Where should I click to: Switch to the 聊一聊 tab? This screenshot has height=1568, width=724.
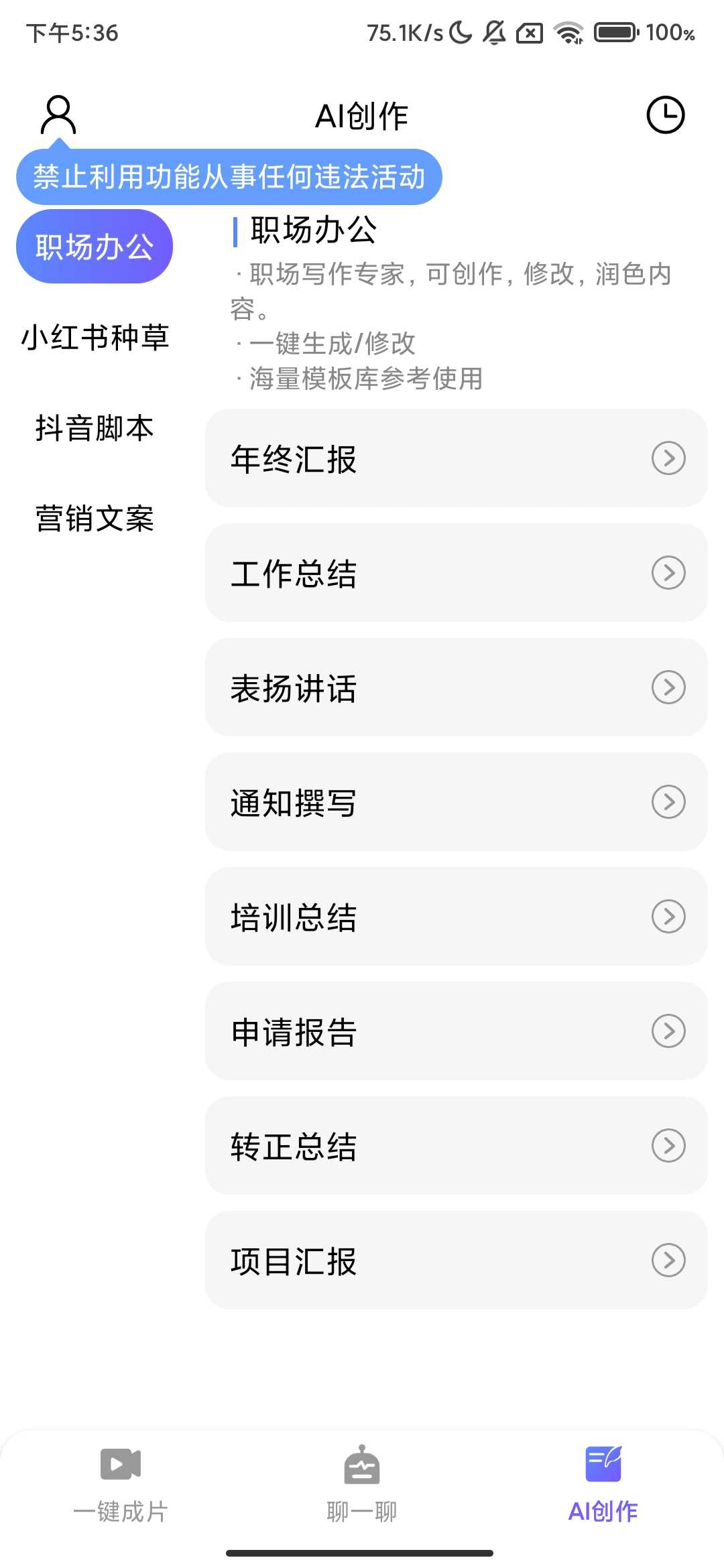tap(361, 1511)
